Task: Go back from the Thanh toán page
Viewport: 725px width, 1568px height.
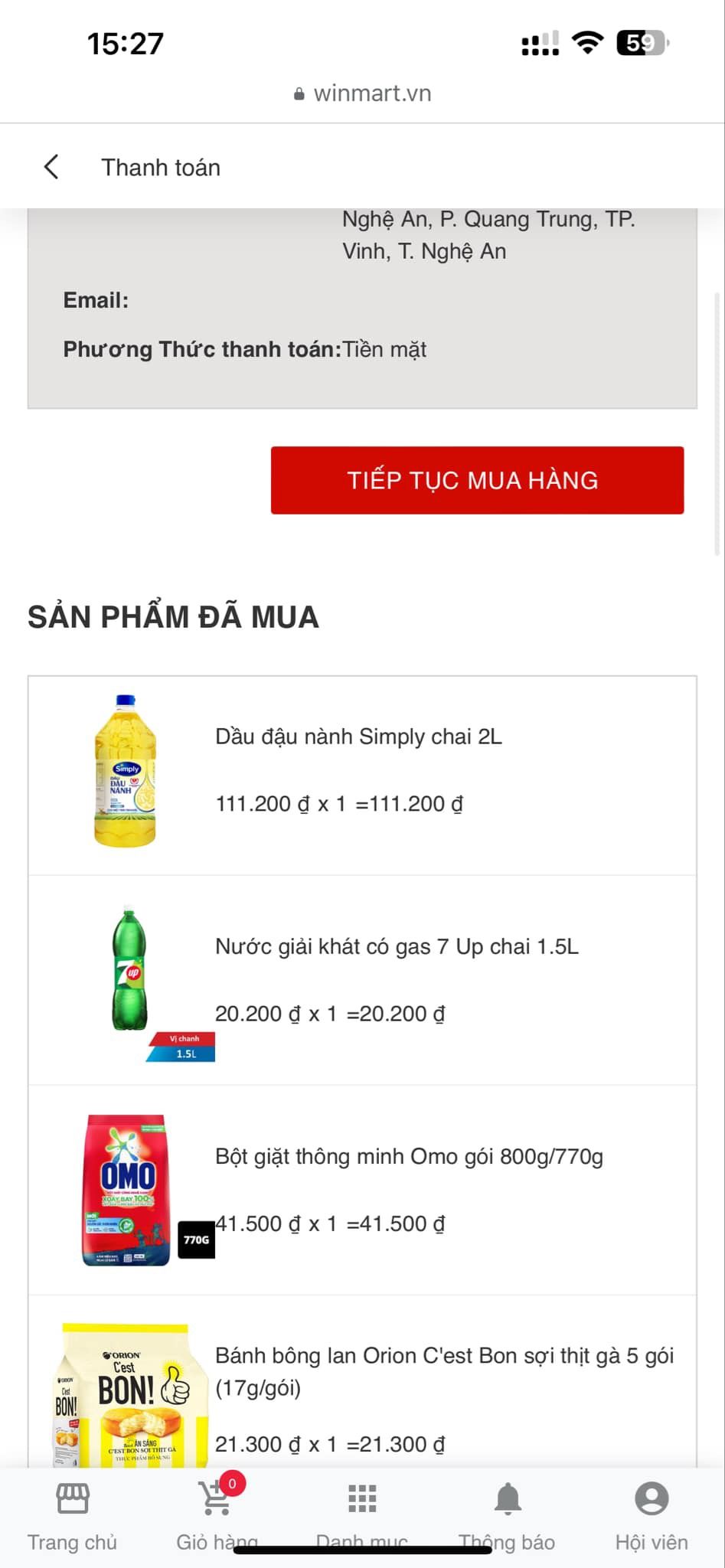Action: (x=51, y=167)
